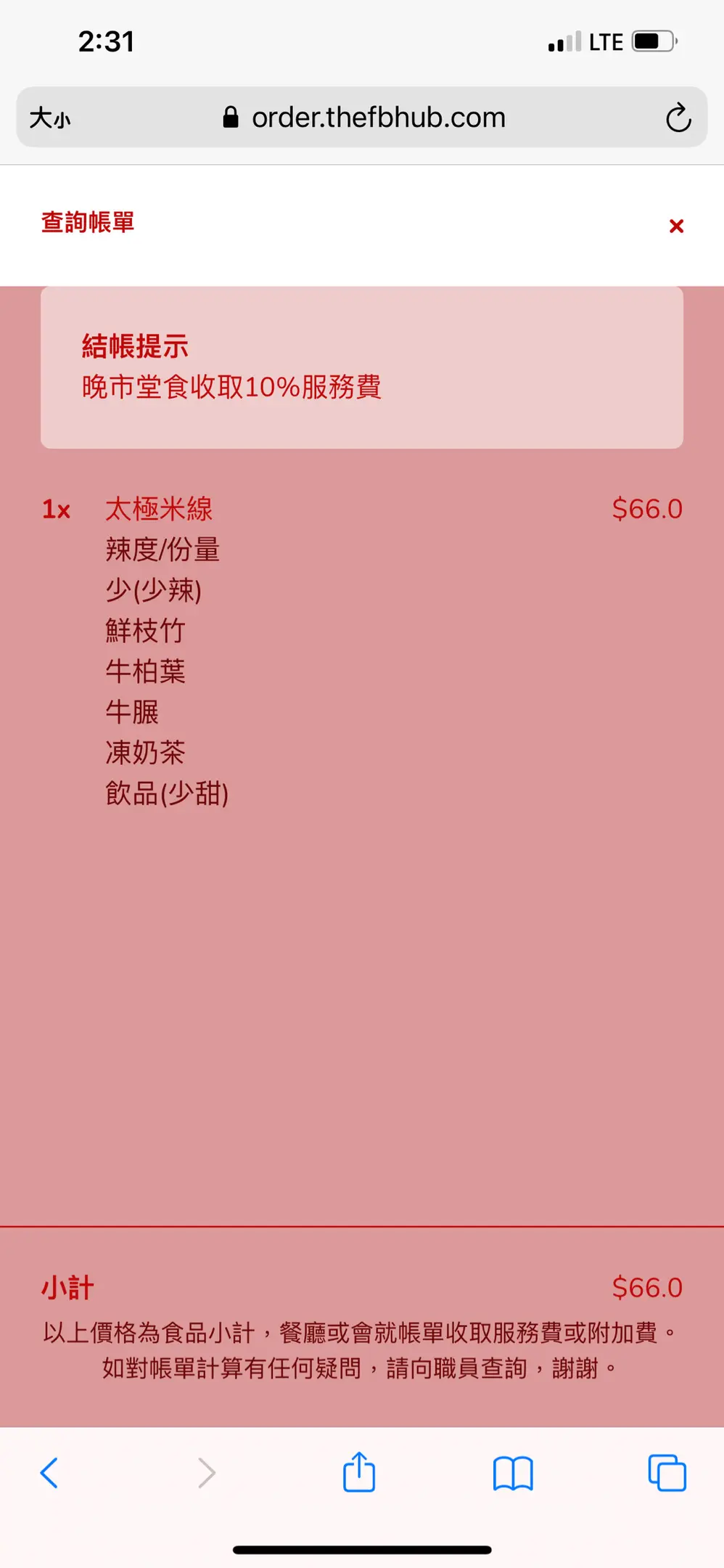Screen dimensions: 724x1568
Task: Share this page via share sheet
Action: pos(358,1472)
